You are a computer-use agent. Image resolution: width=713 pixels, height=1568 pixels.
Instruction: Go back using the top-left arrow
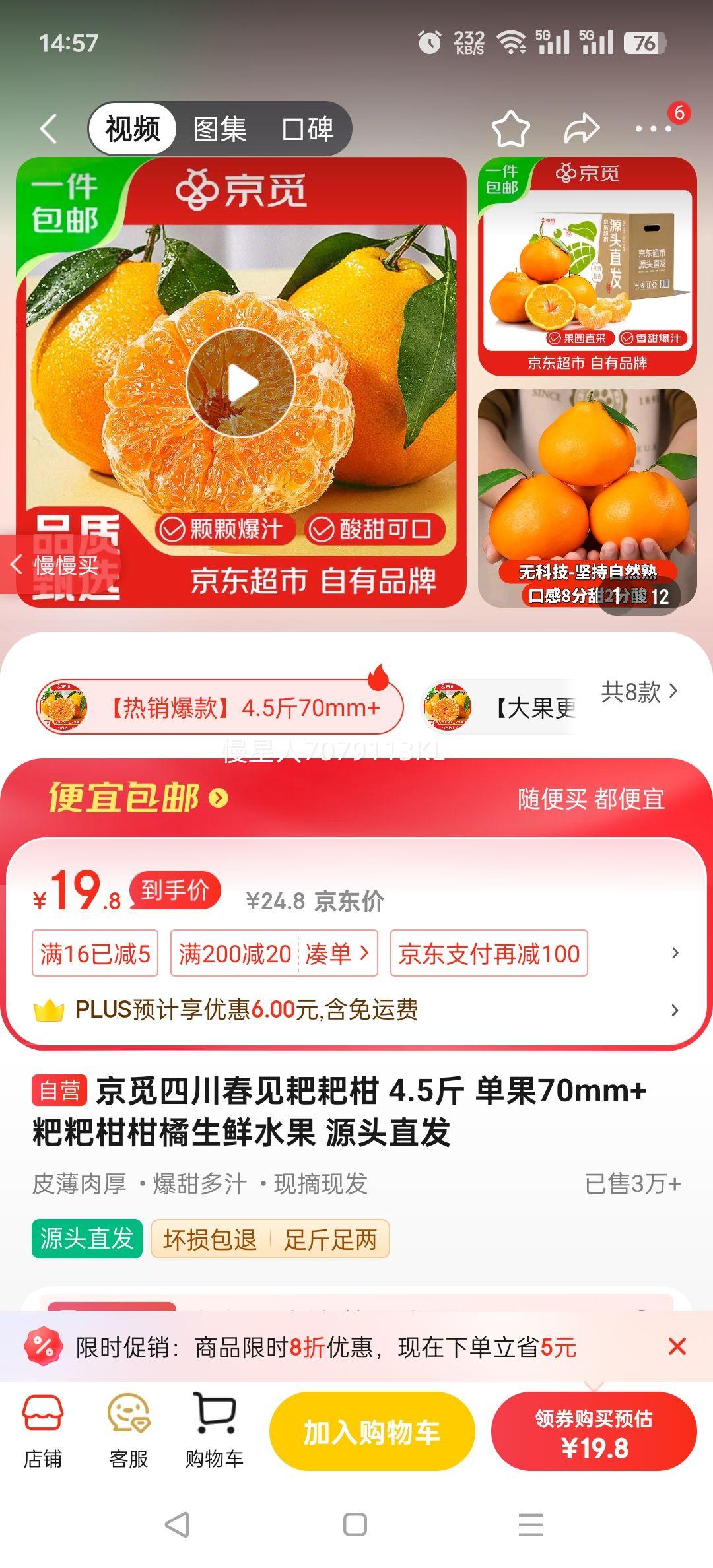click(x=49, y=129)
